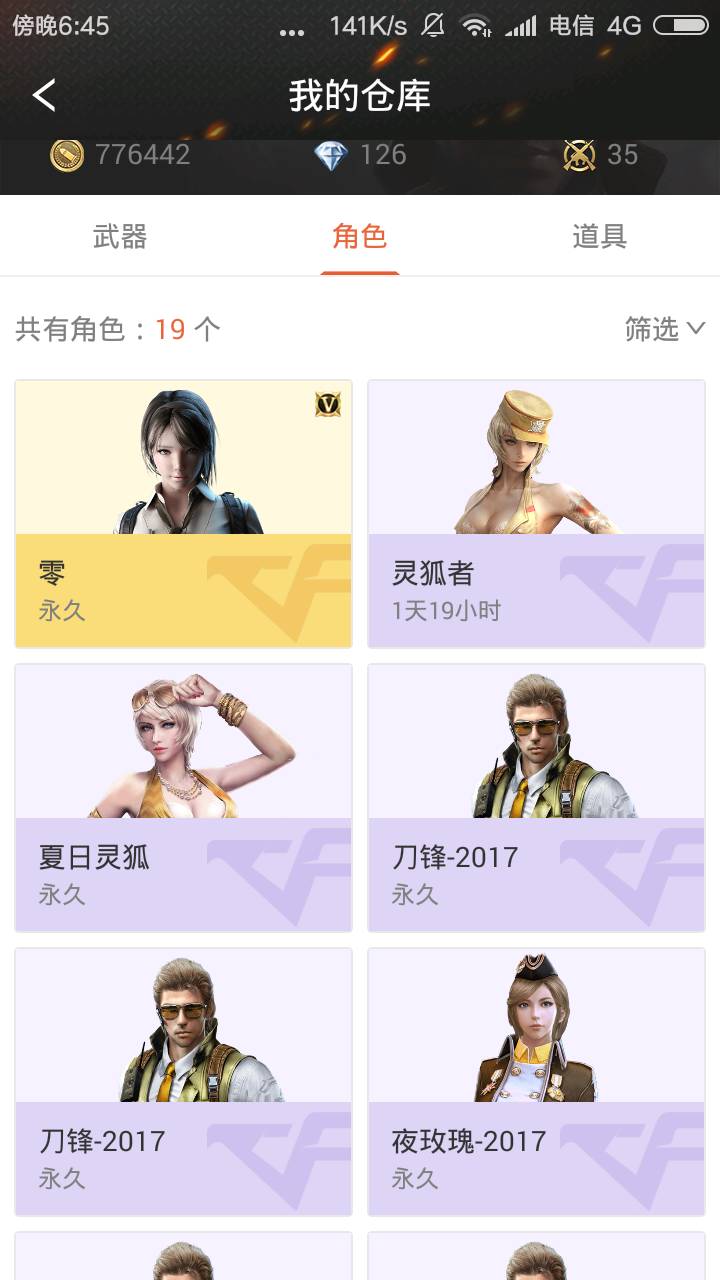View the 夏日灵狐 character card
The height and width of the screenshot is (1280, 720).
(184, 798)
